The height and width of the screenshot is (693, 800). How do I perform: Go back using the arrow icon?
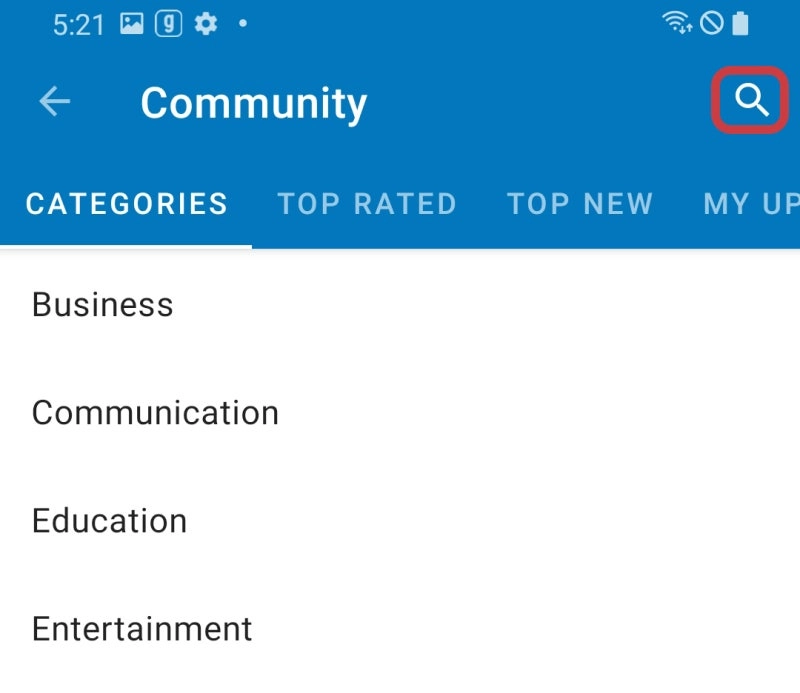55,102
